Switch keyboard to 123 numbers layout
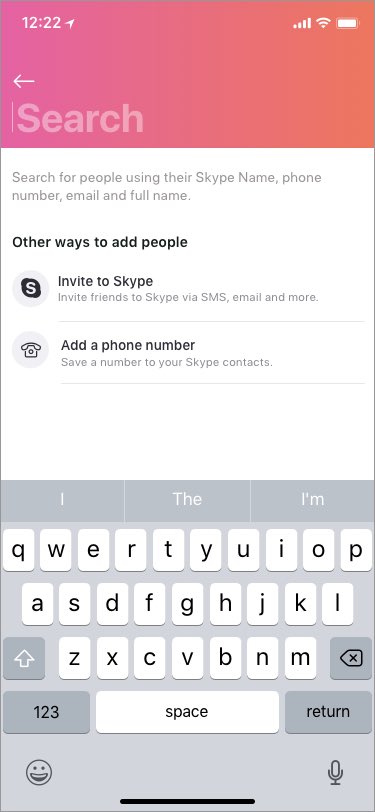 tap(46, 712)
